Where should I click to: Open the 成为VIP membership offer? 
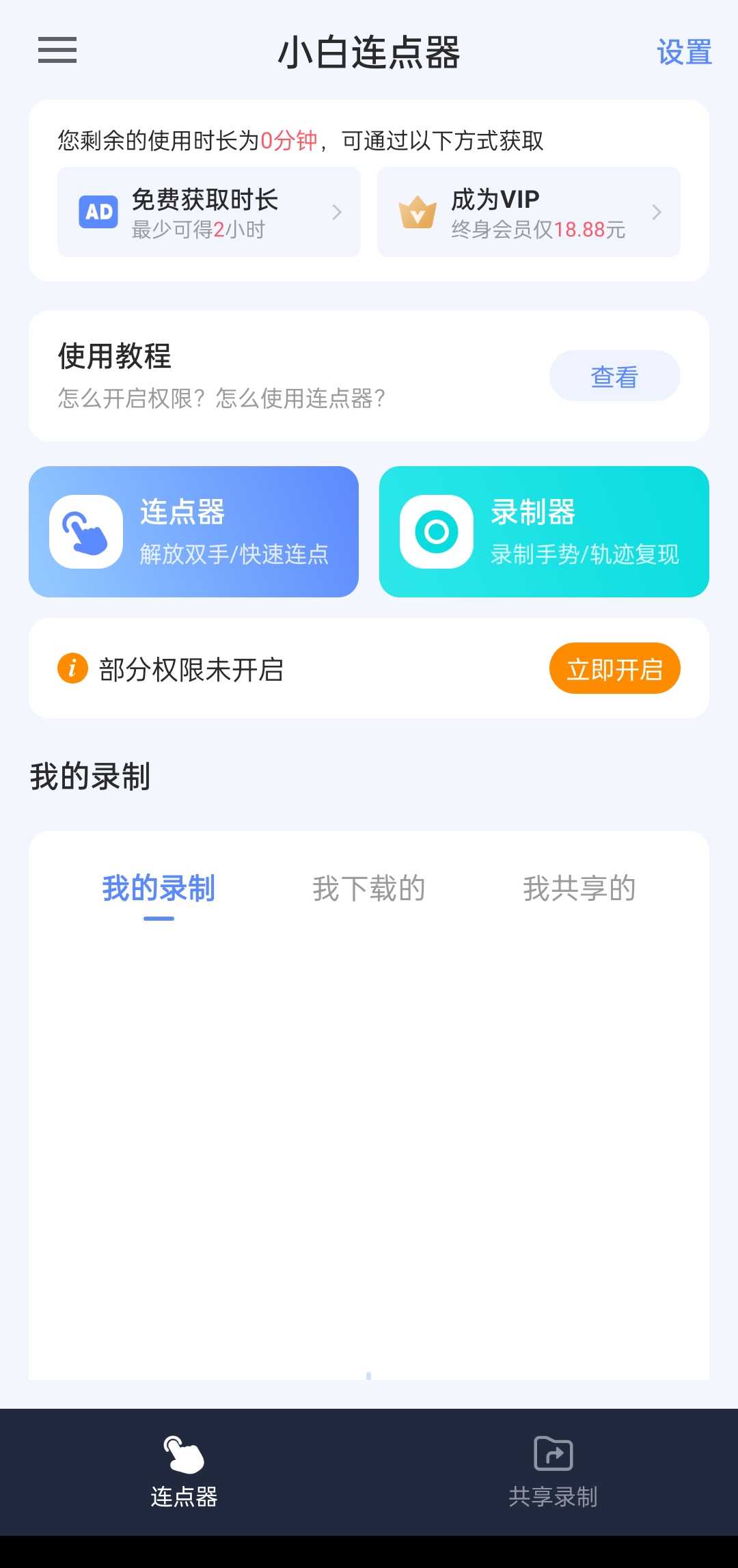(528, 213)
